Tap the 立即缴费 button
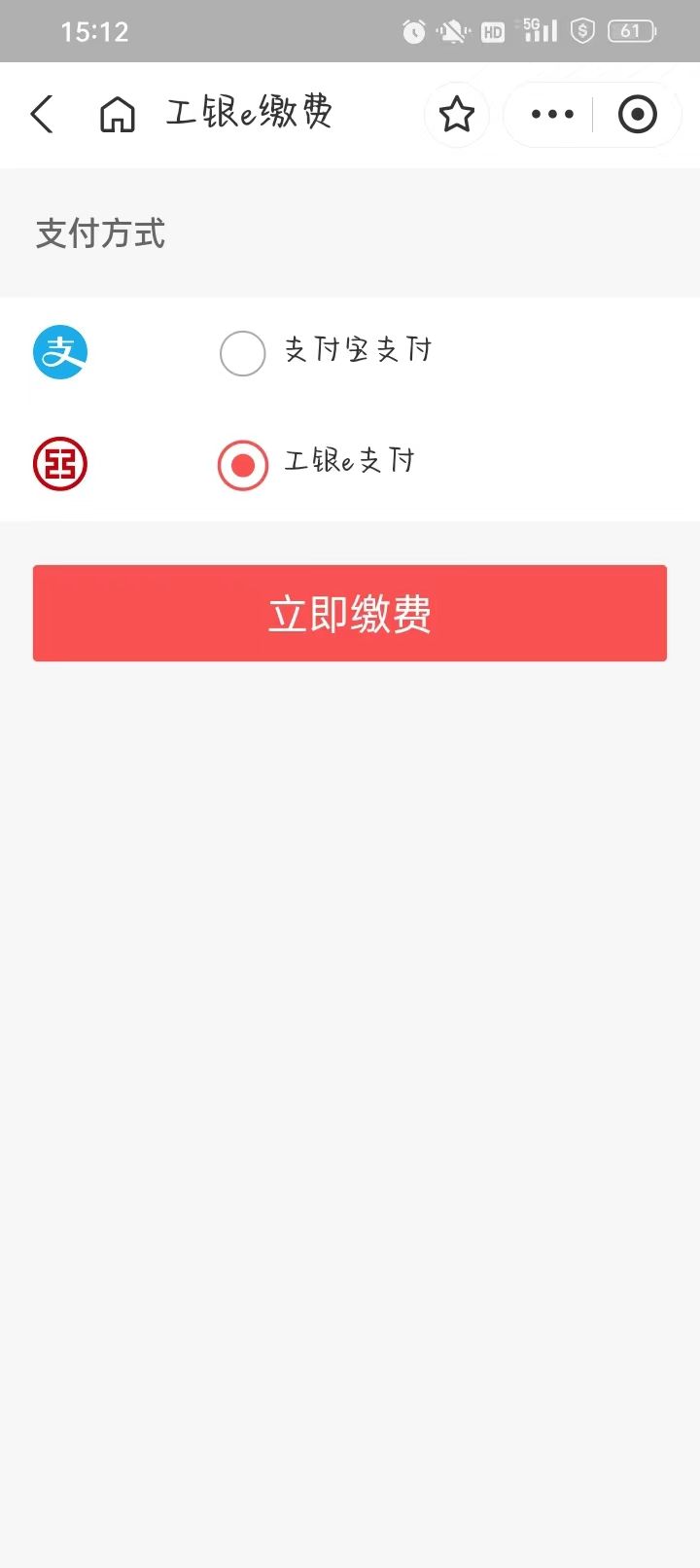 (350, 614)
